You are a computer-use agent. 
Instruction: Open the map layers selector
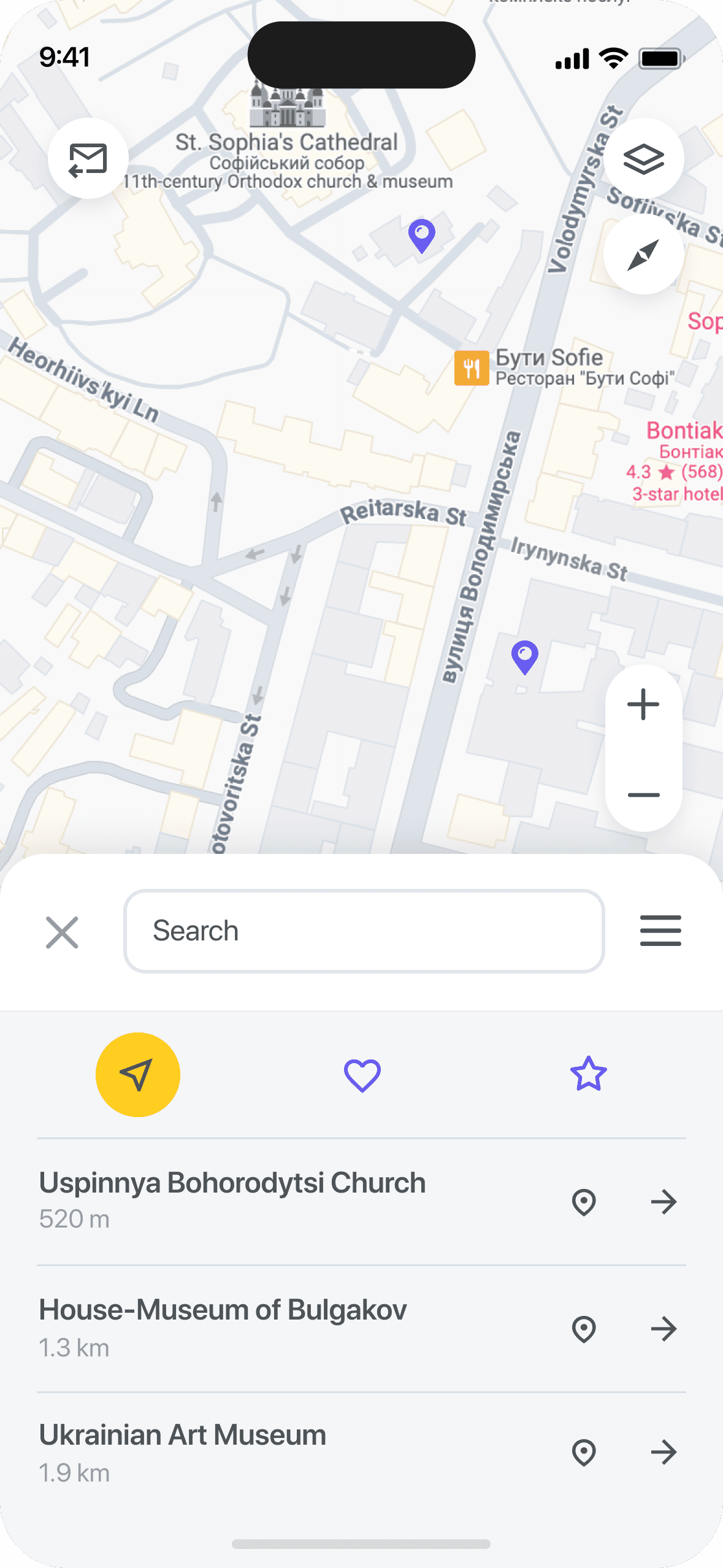pos(643,158)
